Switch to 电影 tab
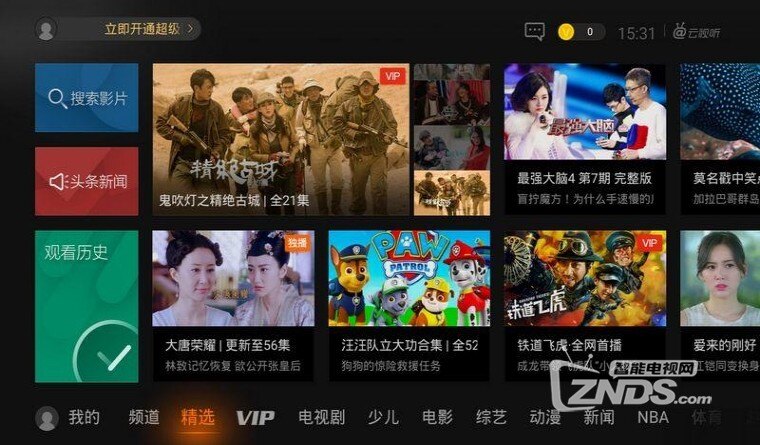Viewport: 760px width, 445px height. [437, 417]
